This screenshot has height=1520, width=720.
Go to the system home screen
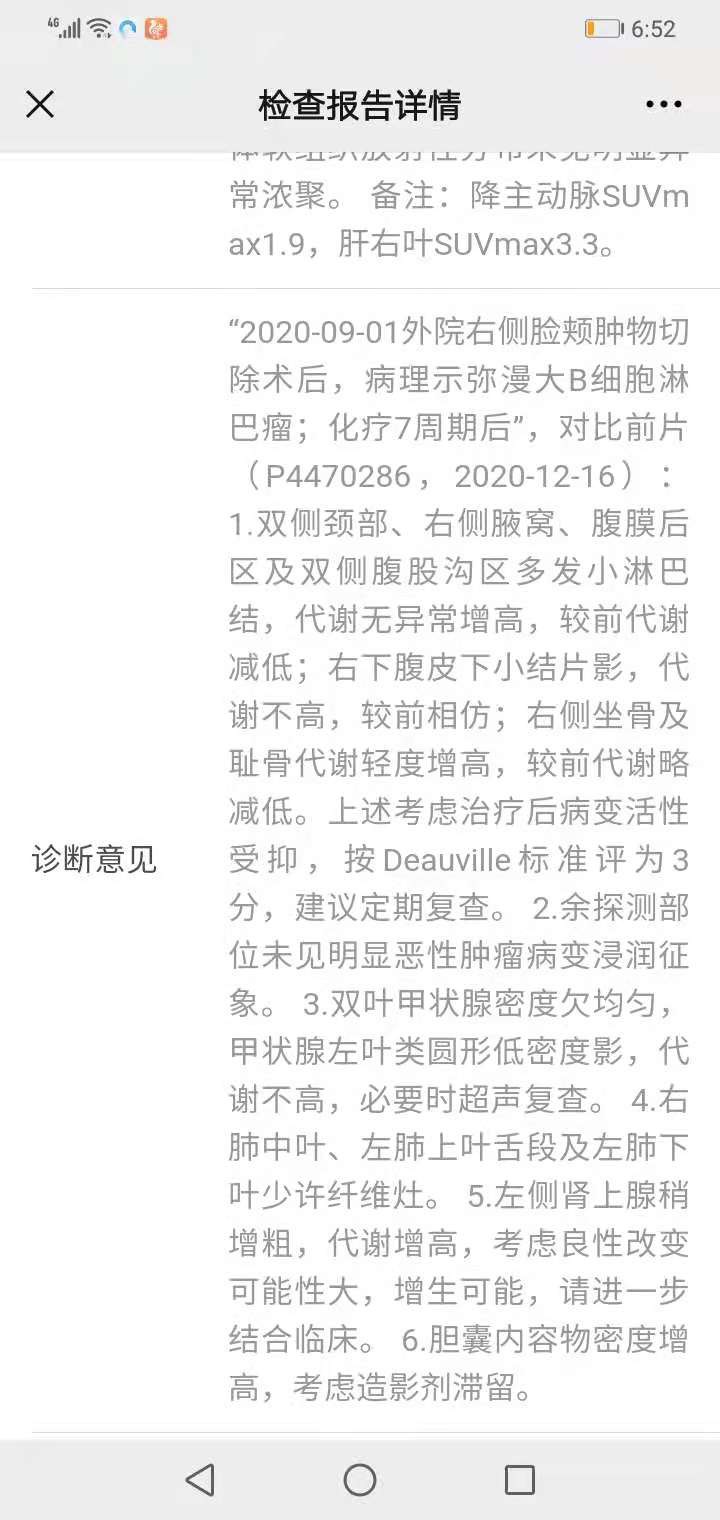click(x=360, y=1479)
